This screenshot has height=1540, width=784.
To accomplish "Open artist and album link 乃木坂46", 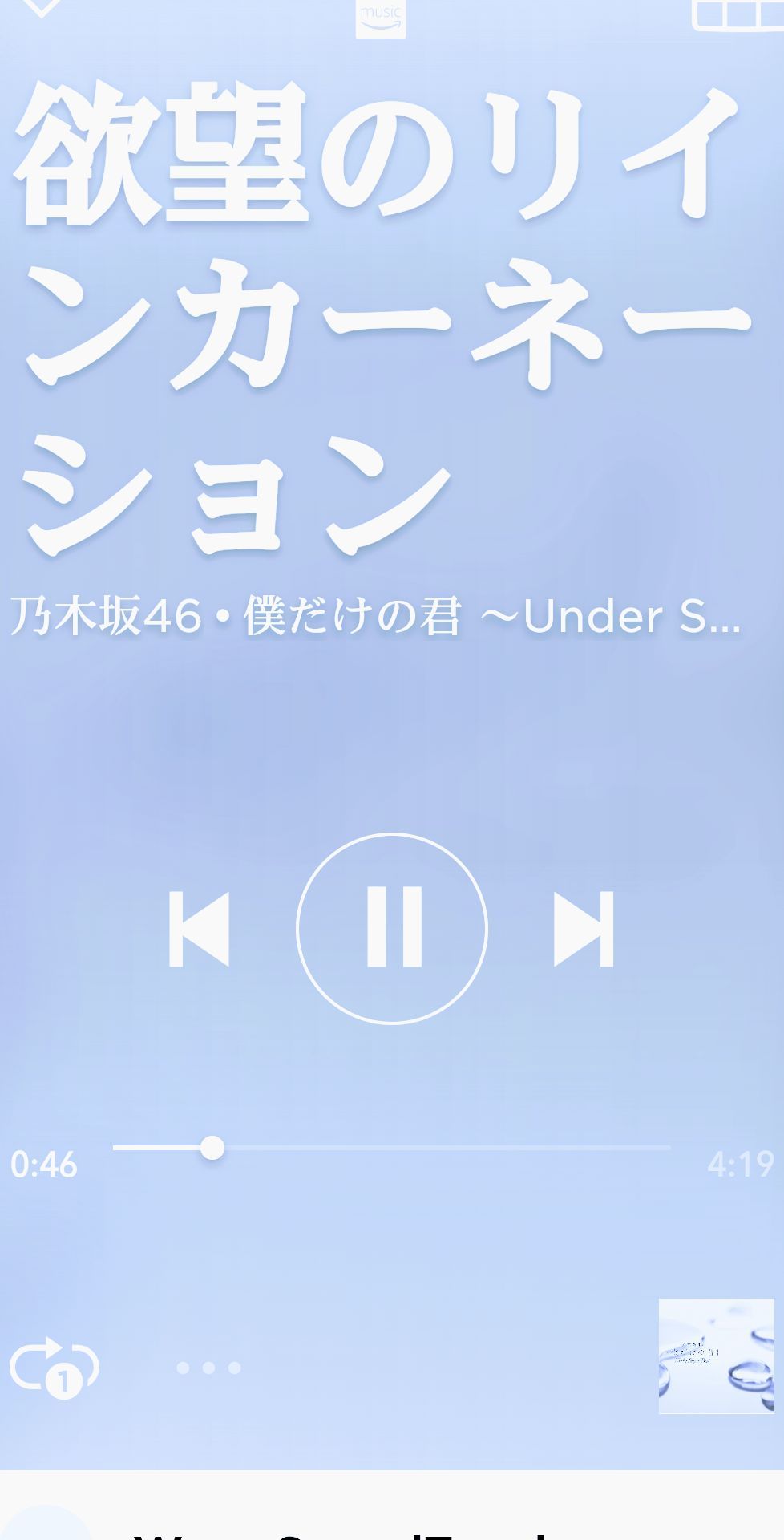I will (106, 618).
